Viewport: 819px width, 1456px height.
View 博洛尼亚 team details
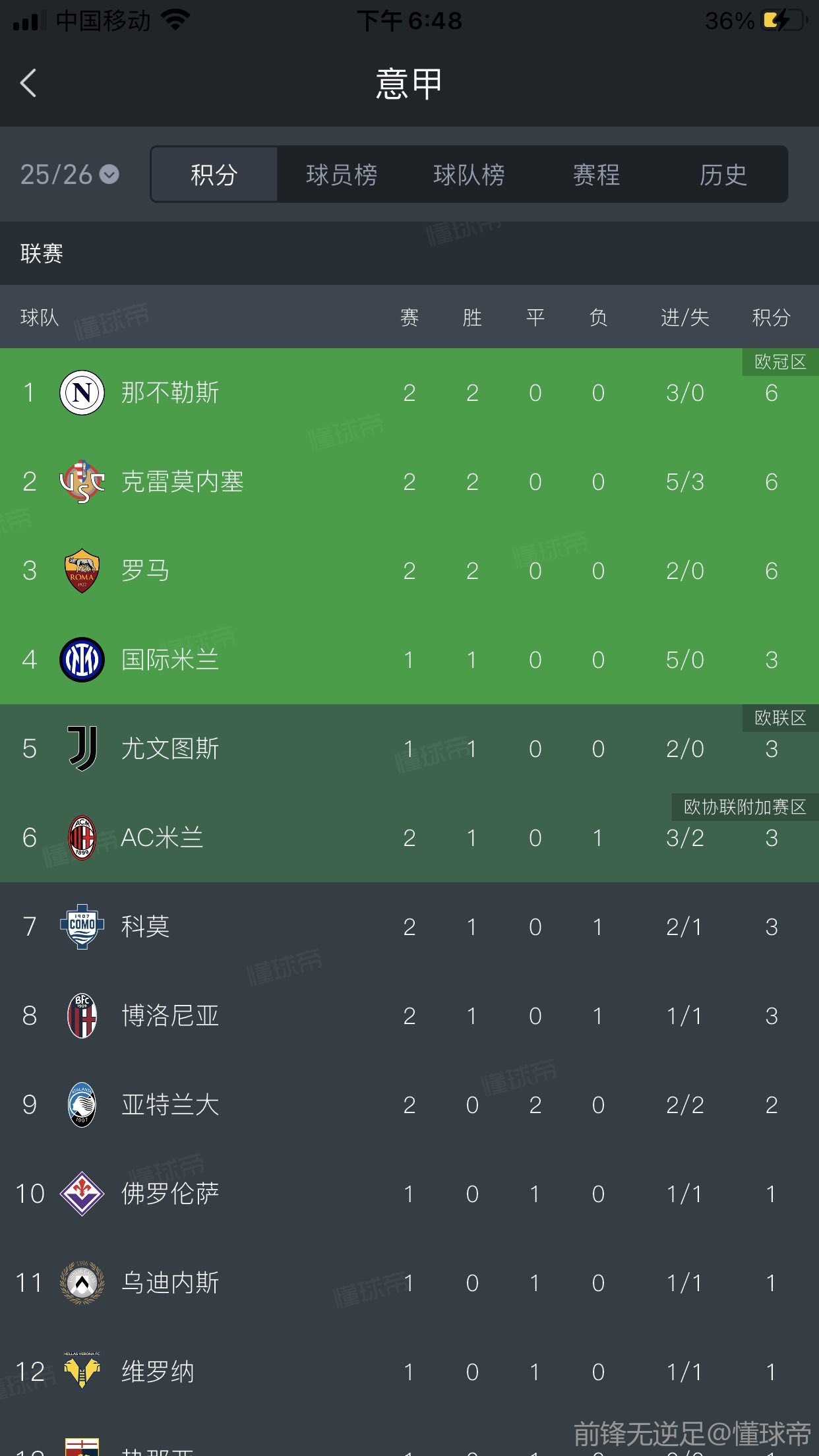pos(409,1016)
